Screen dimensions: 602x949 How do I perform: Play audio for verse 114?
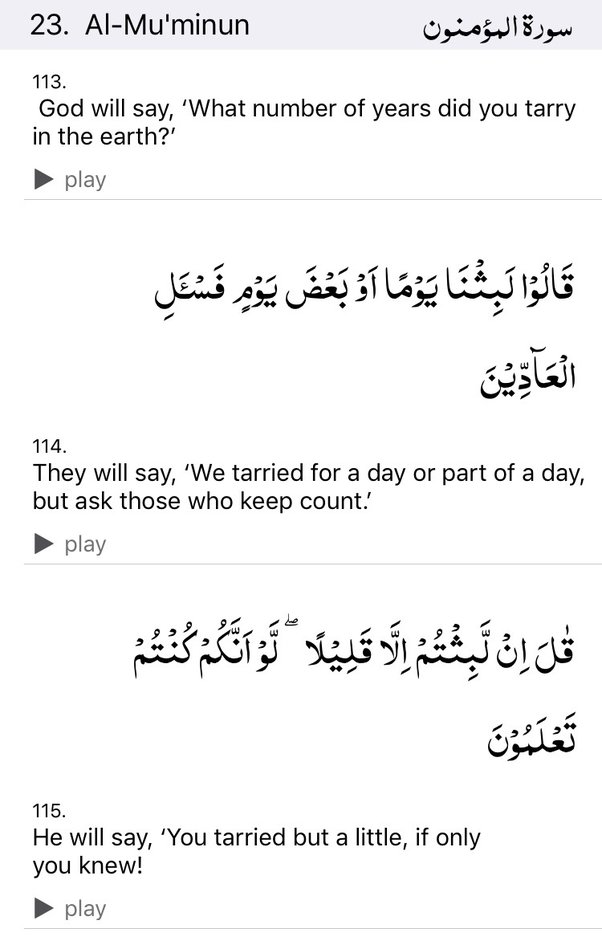70,543
